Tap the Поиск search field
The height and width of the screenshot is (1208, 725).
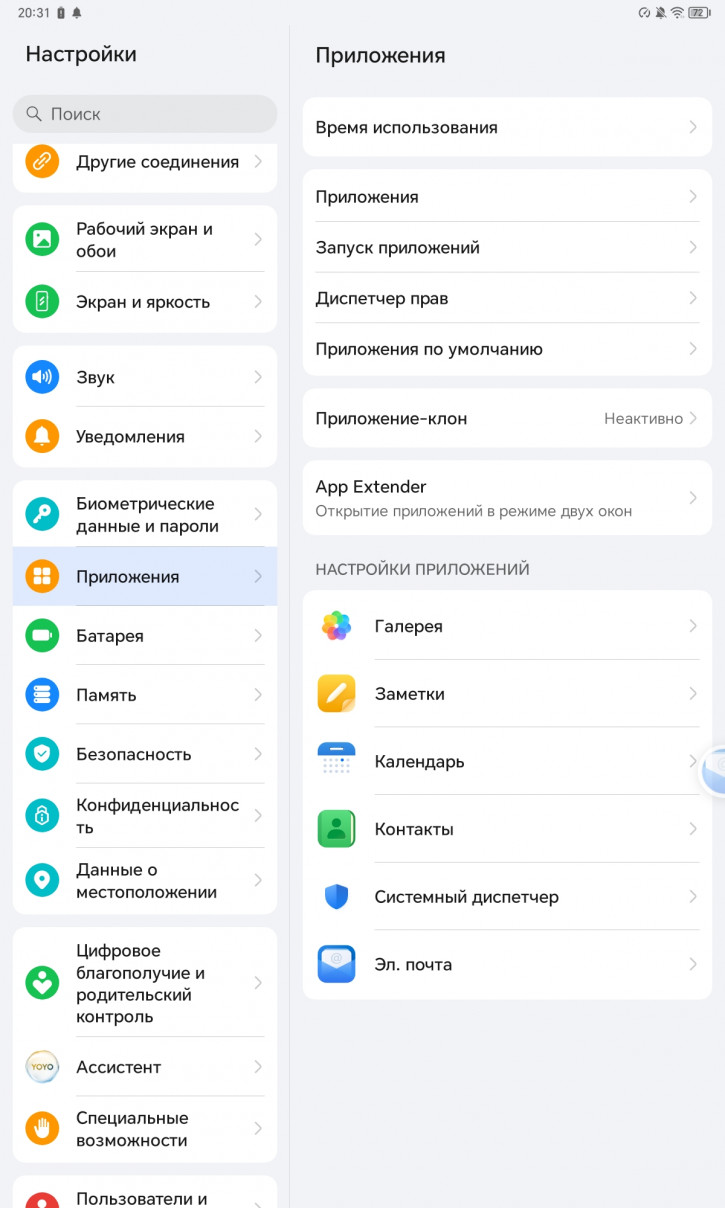(x=145, y=114)
